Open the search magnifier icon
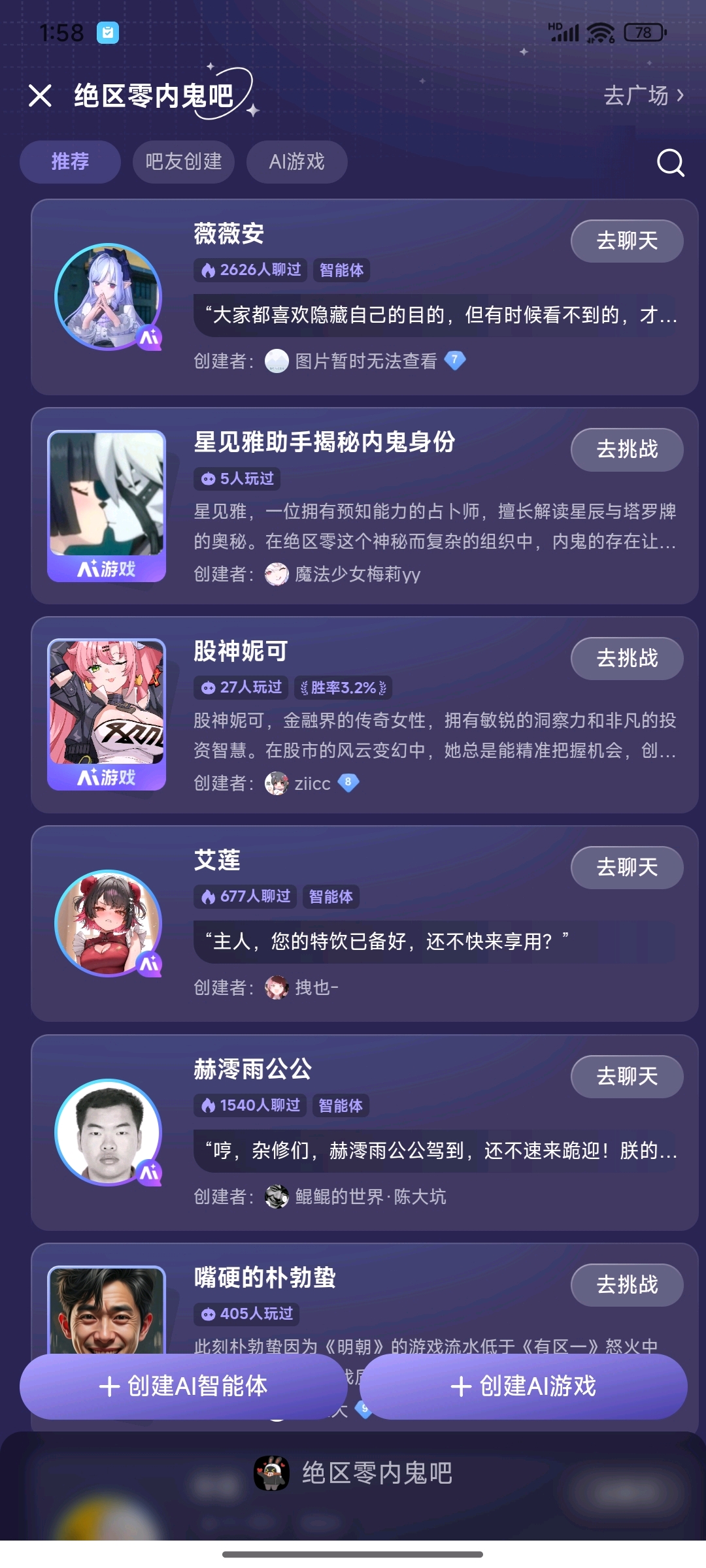Screen dimensions: 706x1568 coord(670,162)
